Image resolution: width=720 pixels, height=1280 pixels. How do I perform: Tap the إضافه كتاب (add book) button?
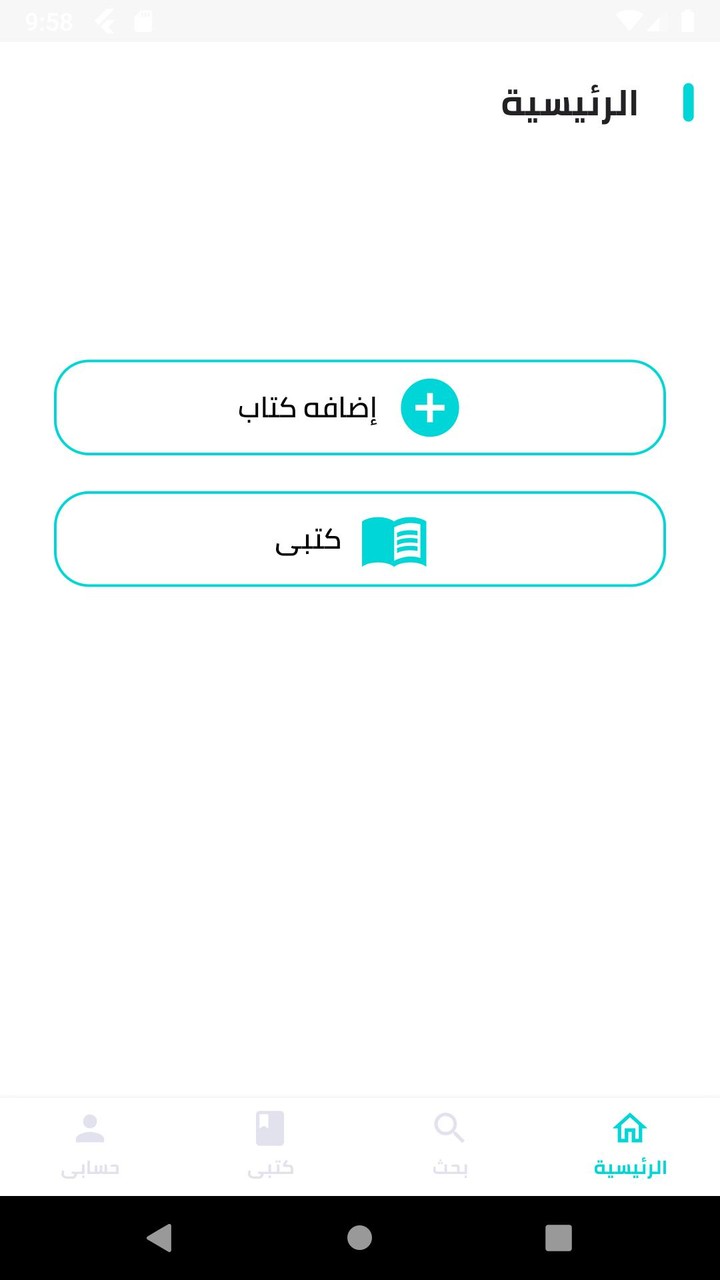tap(360, 408)
